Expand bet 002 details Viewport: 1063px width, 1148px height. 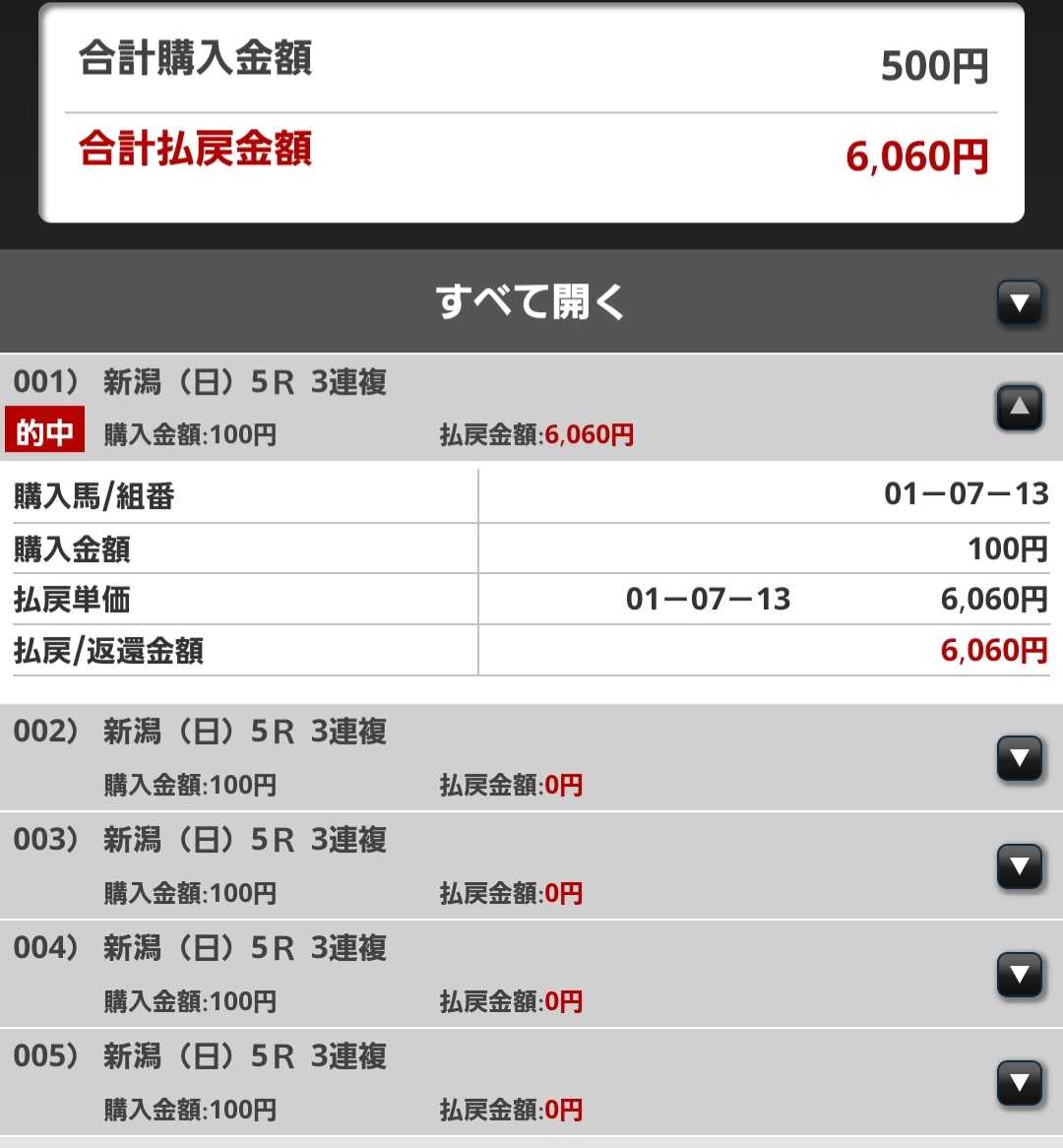(x=1019, y=758)
